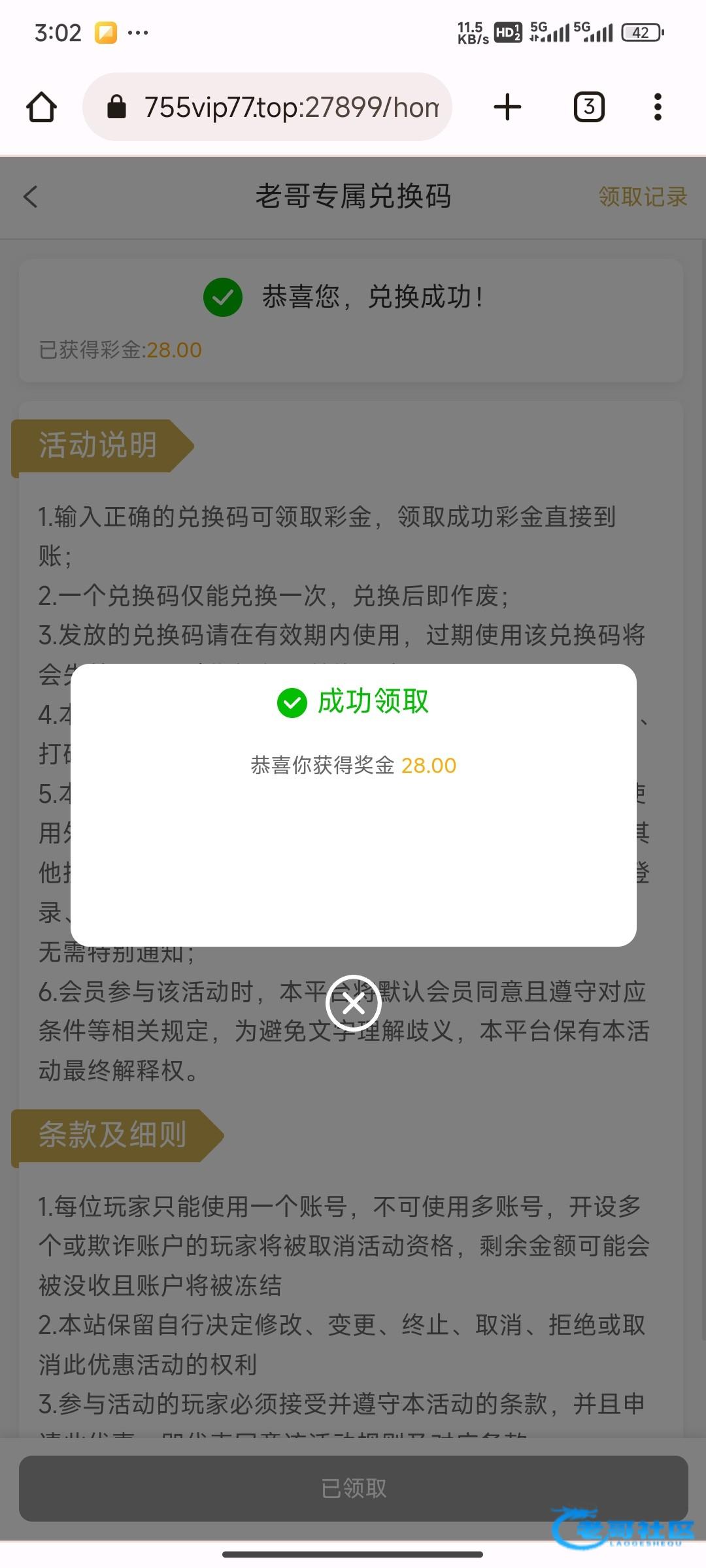706x1568 pixels.
Task: Tap the 已领取 button
Action: [354, 1488]
